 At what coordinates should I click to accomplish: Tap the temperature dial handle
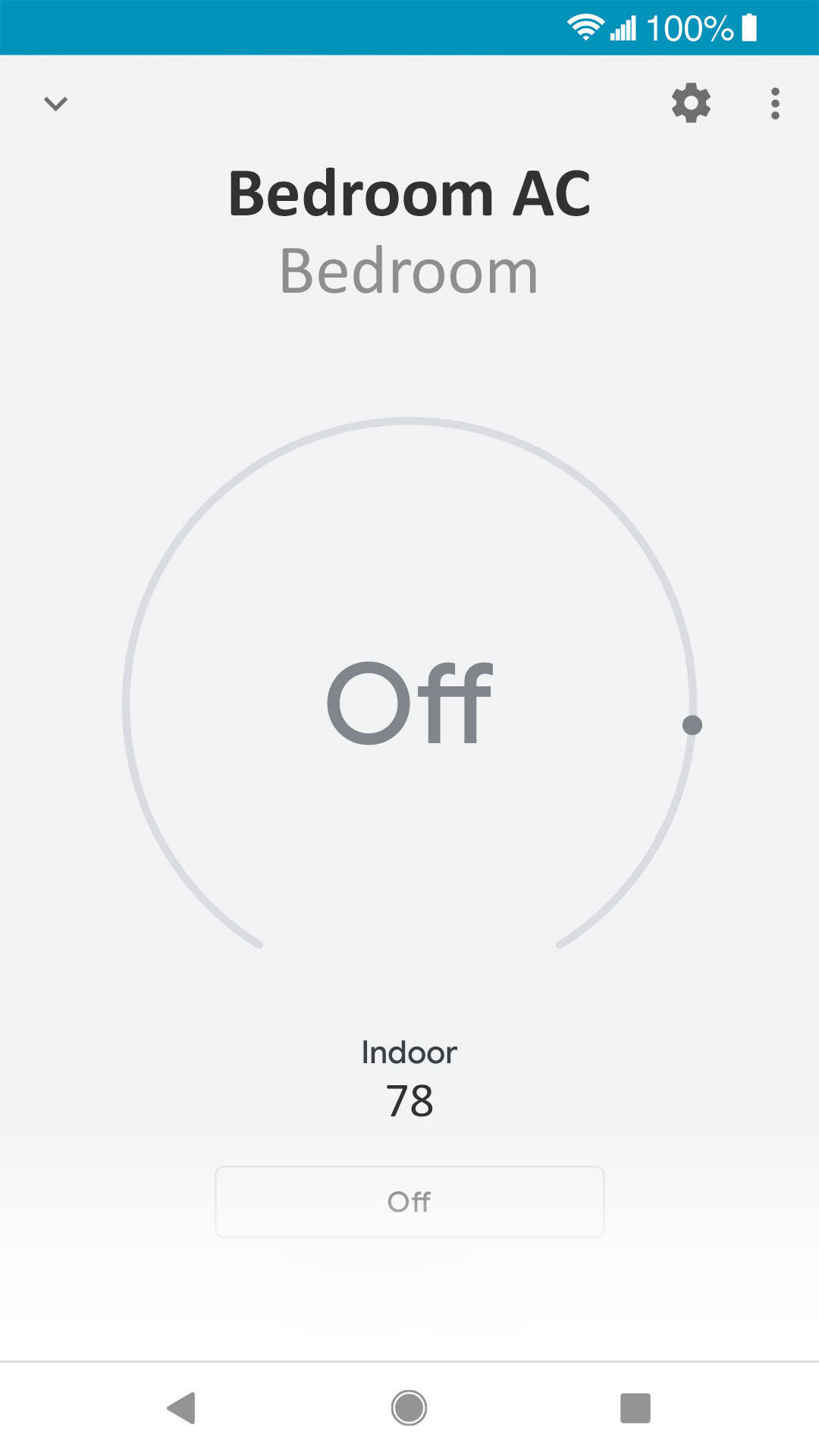coord(692,725)
